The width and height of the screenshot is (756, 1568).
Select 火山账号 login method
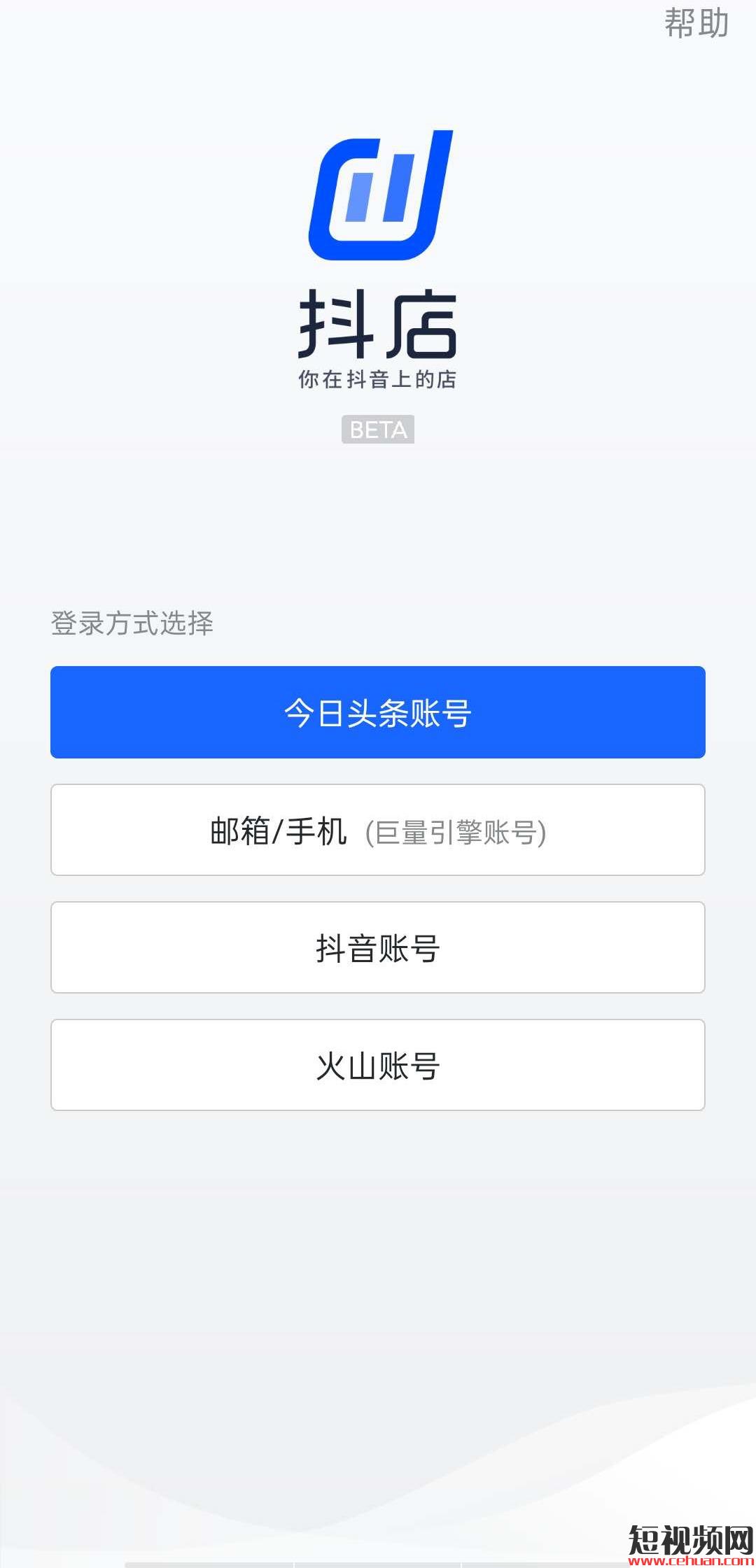[378, 1066]
